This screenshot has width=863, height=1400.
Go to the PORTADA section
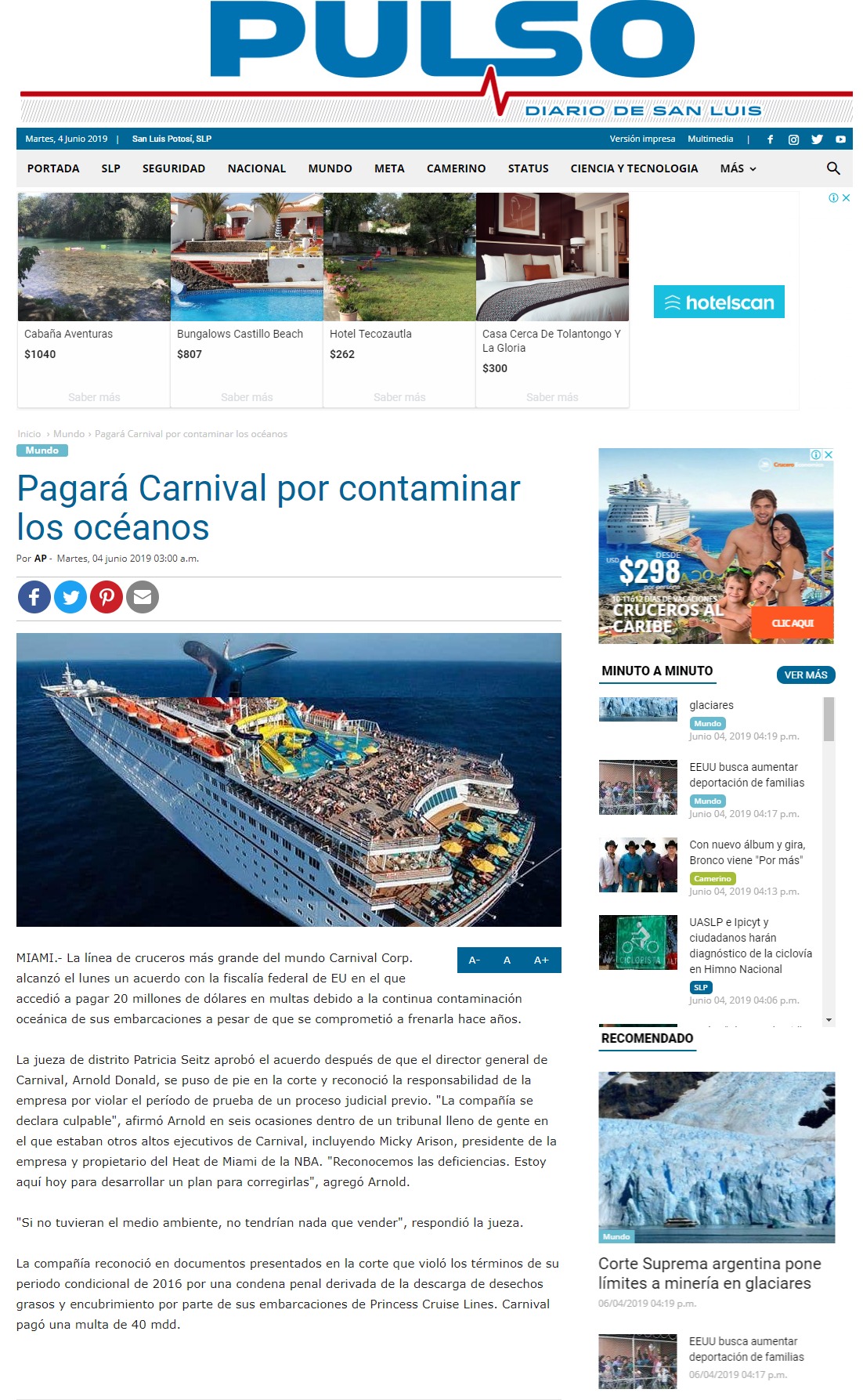(53, 168)
